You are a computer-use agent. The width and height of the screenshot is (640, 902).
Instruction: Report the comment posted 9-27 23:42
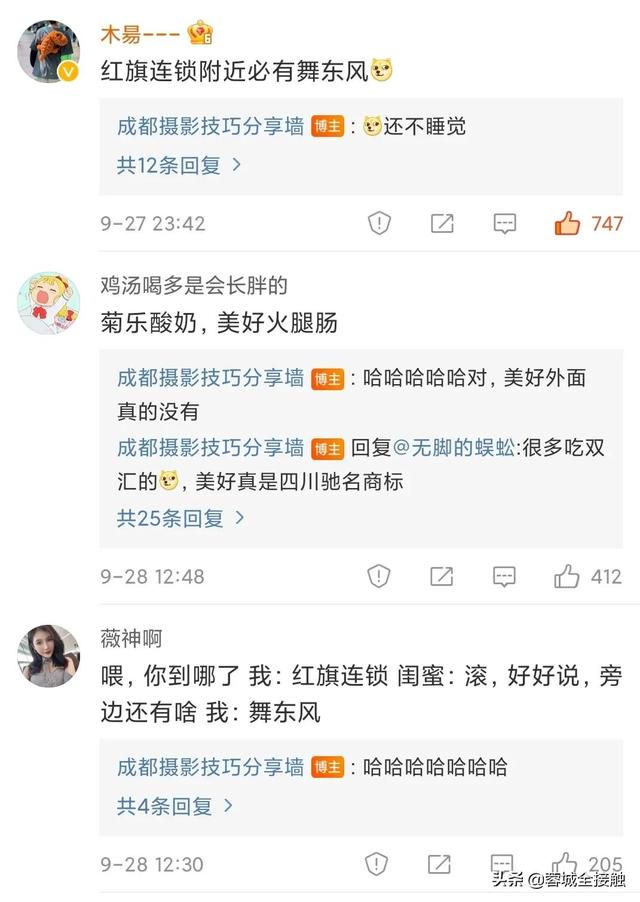379,223
